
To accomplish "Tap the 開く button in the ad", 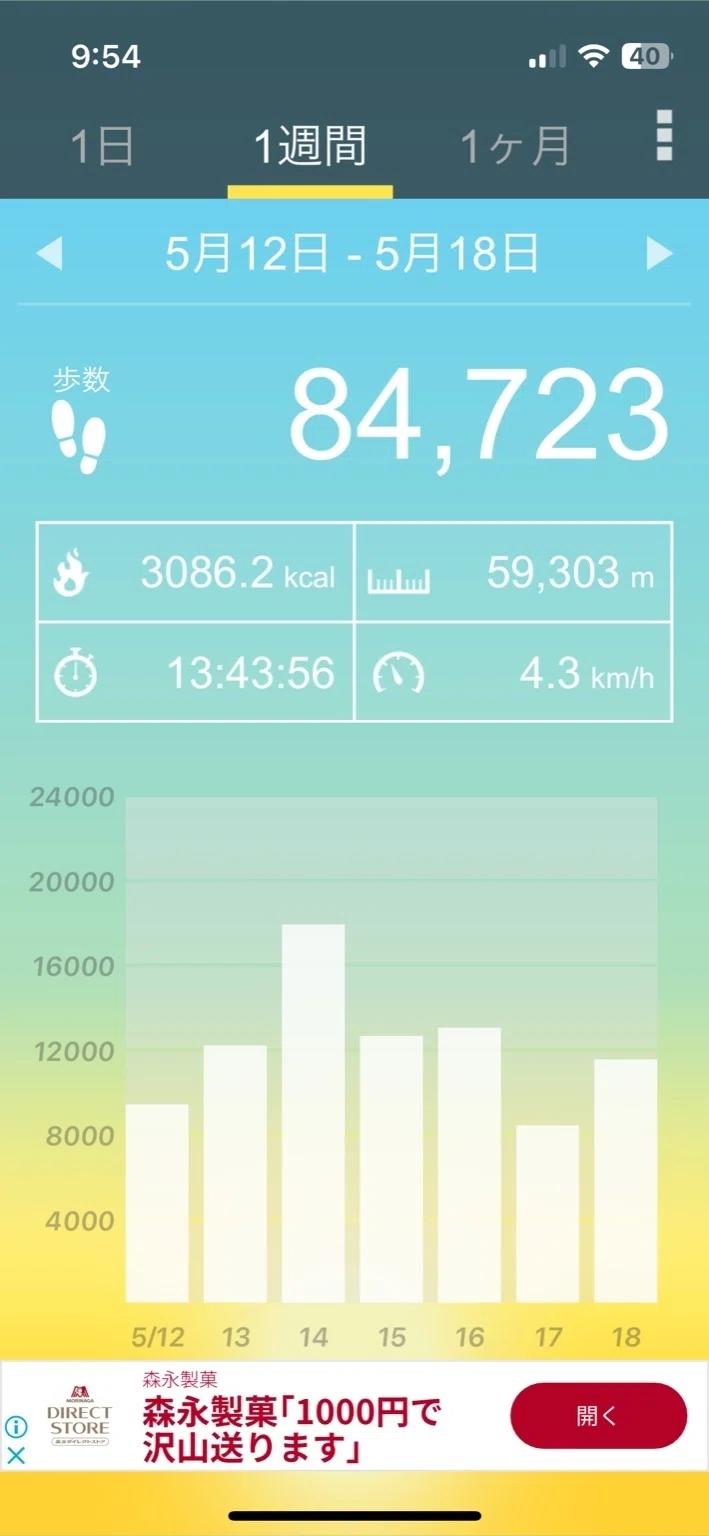I will [x=599, y=1416].
